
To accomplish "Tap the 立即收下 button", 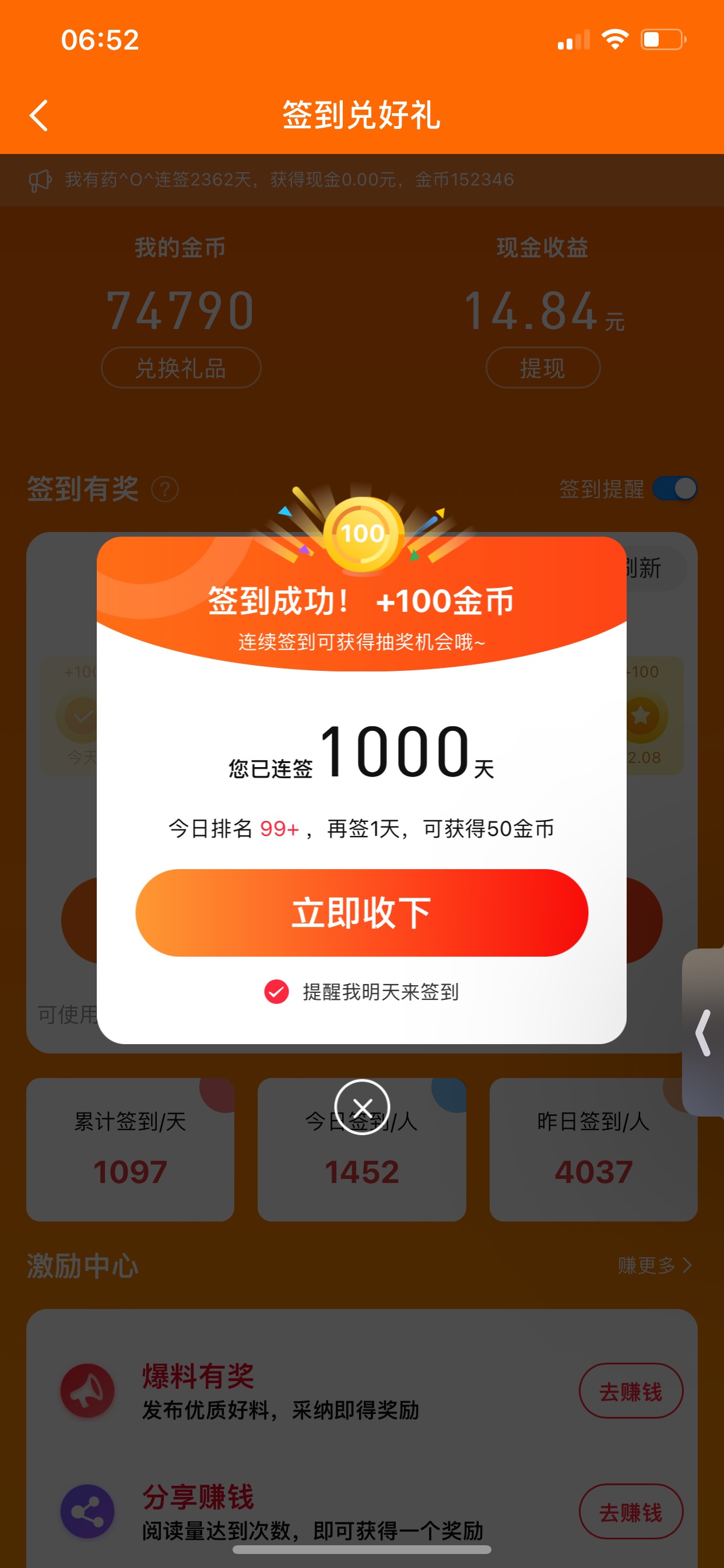I will (361, 912).
